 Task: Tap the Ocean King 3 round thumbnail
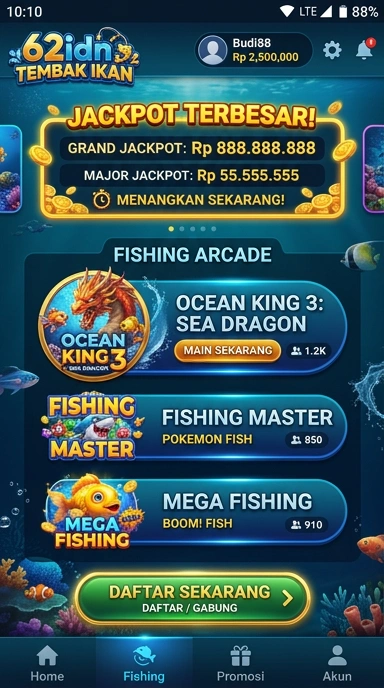[94, 325]
